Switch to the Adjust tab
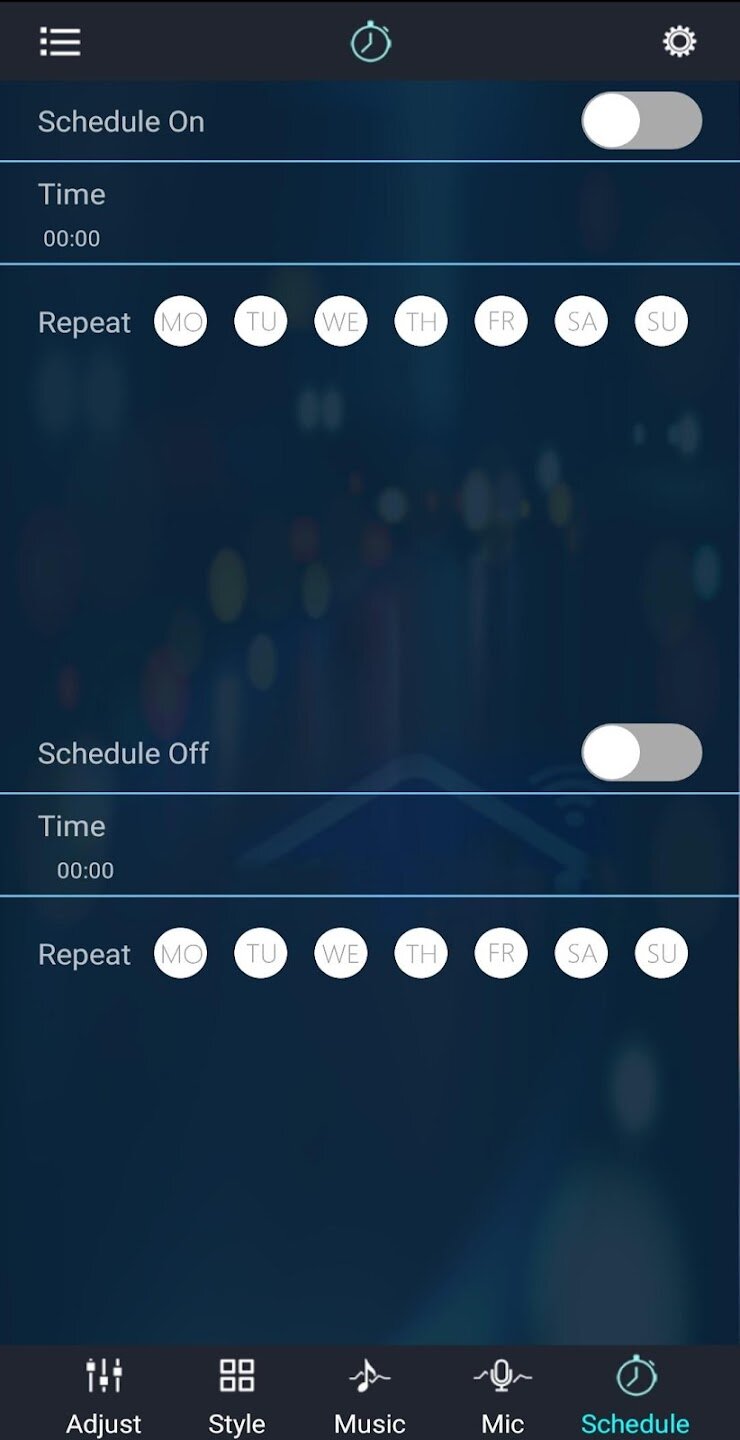The height and width of the screenshot is (1440, 740). tap(104, 1394)
